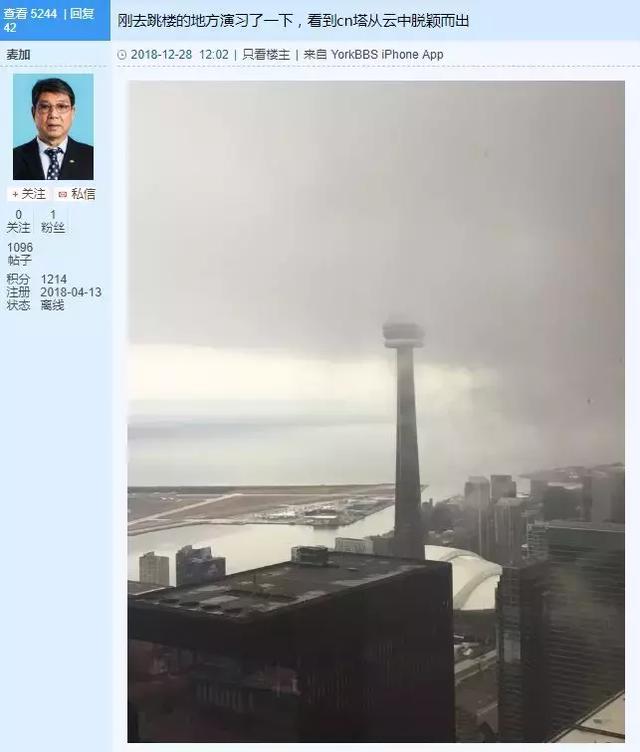The height and width of the screenshot is (752, 640).
Task: Open the CN Tower photo in the post
Action: (376, 410)
